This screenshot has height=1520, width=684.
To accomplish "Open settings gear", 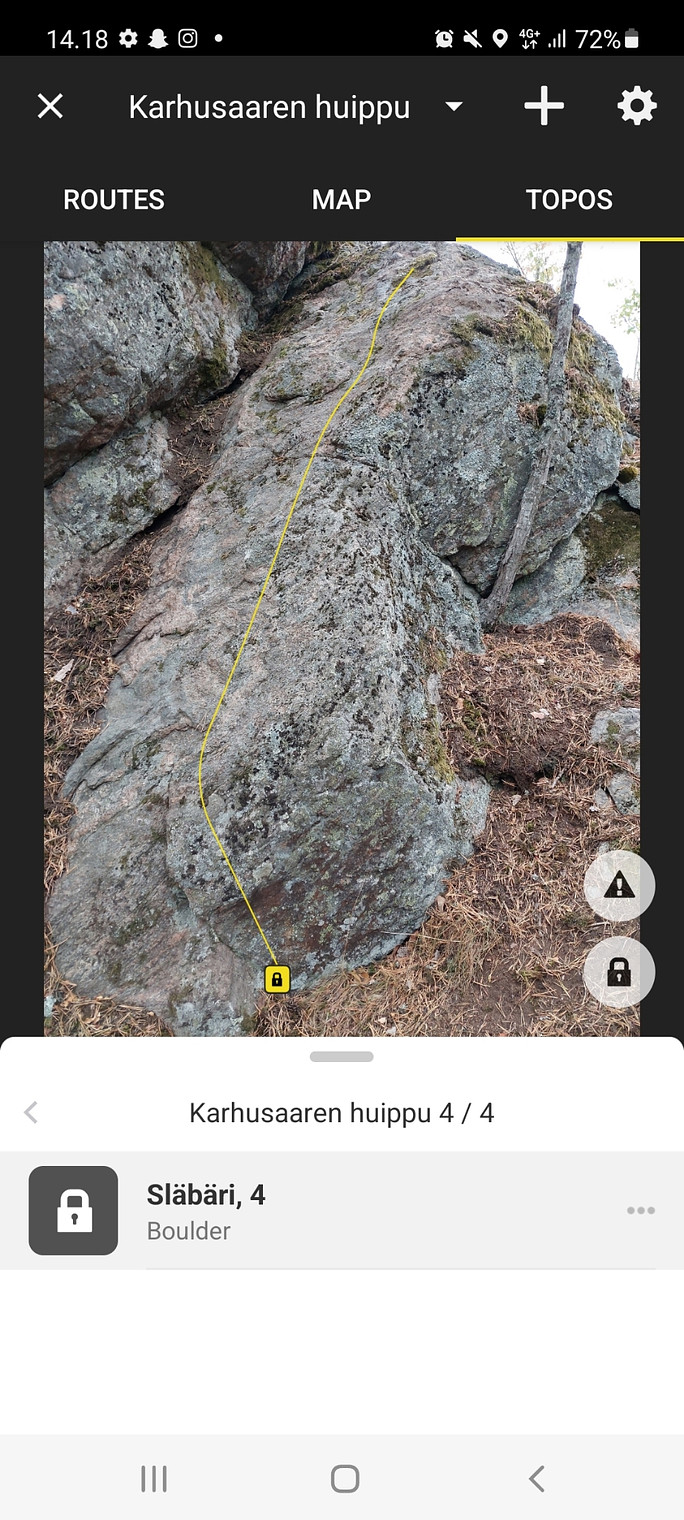I will coord(637,106).
